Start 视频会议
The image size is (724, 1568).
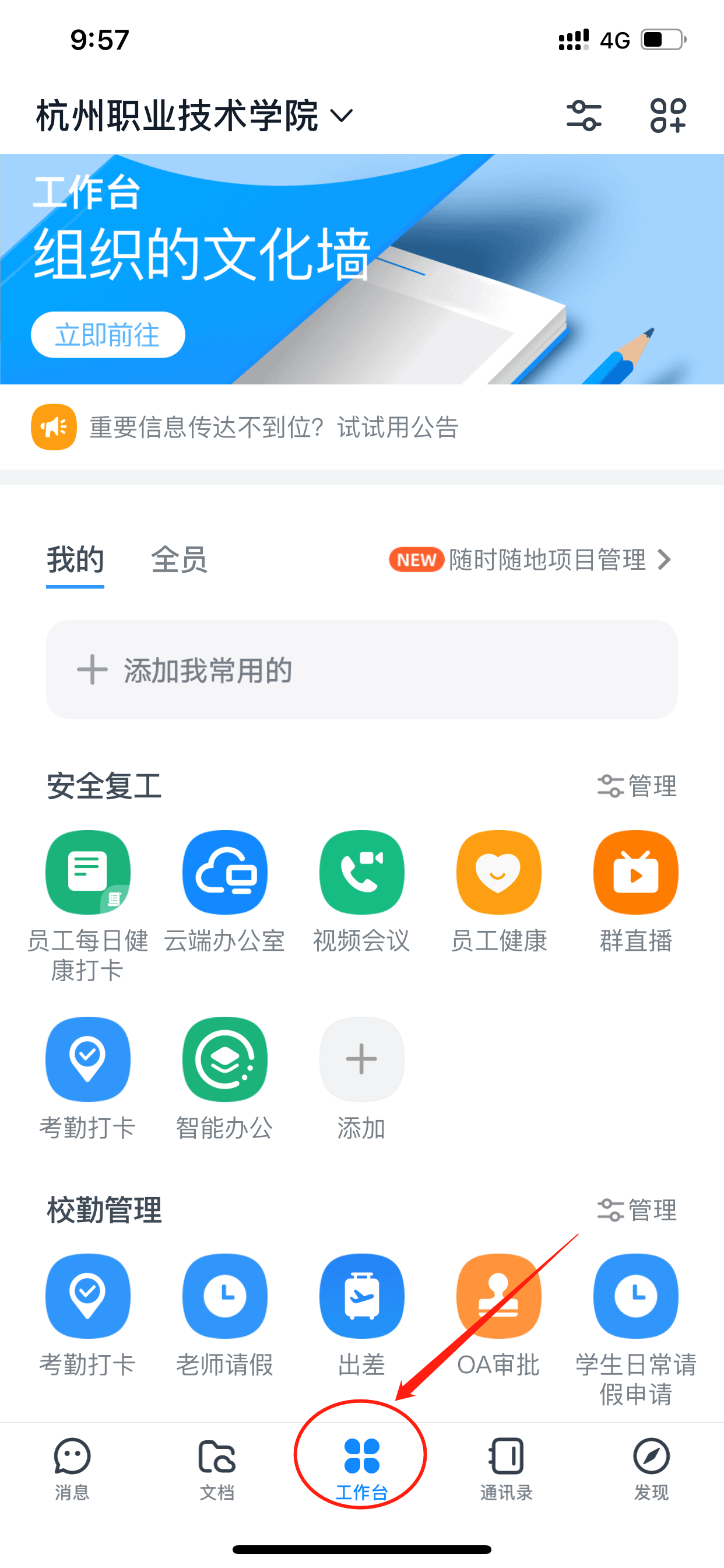coord(361,872)
